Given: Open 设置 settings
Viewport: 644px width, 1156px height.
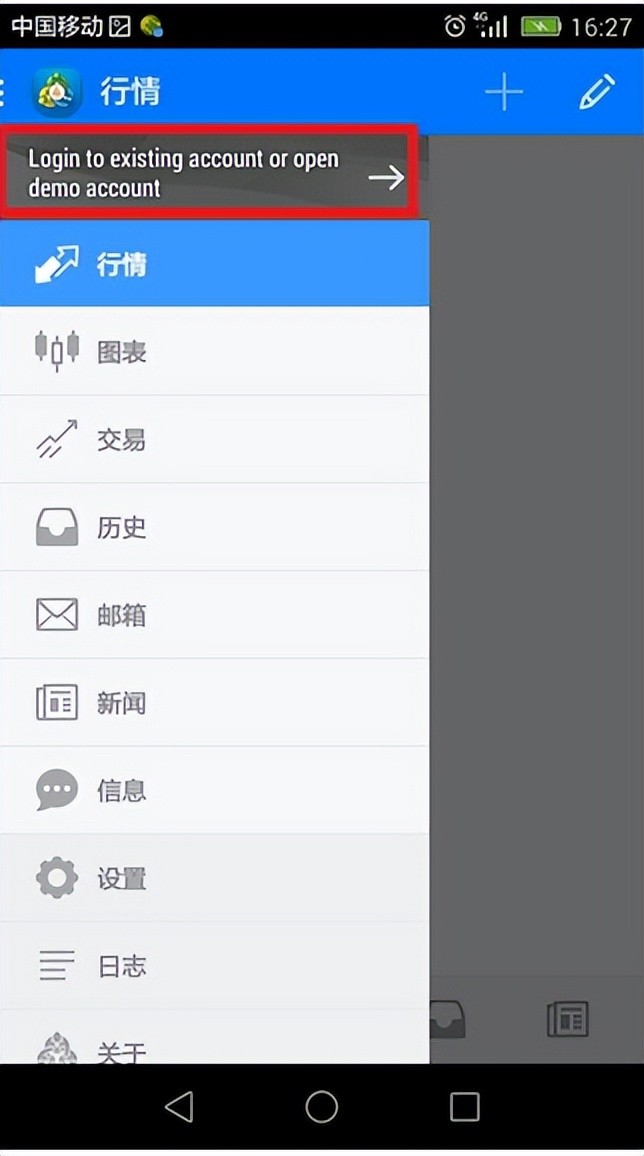Looking at the screenshot, I should point(214,878).
